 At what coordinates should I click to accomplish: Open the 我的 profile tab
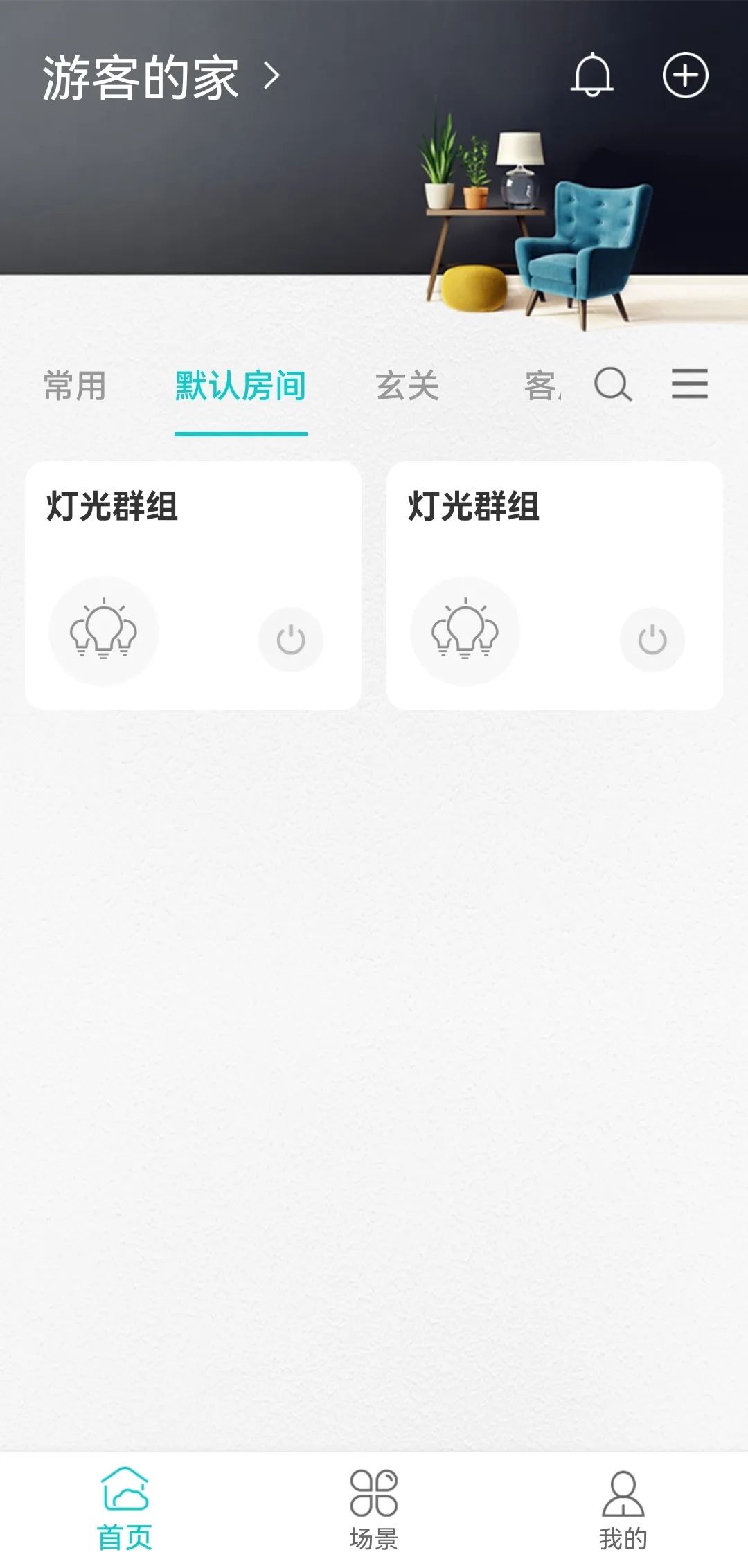coord(623,1509)
